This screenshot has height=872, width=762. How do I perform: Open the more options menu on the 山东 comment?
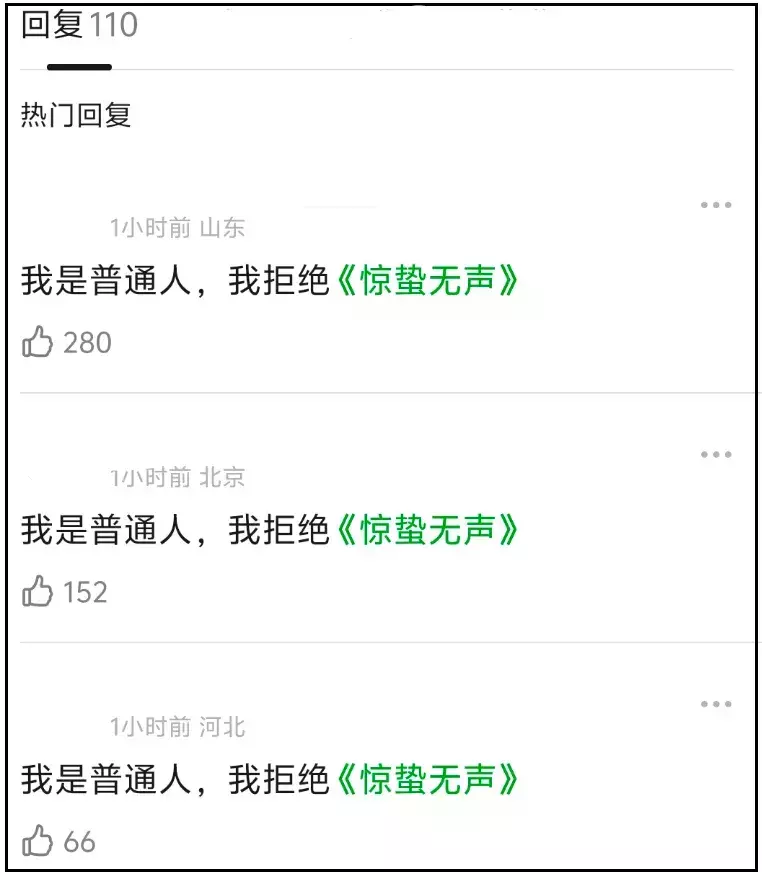[716, 205]
